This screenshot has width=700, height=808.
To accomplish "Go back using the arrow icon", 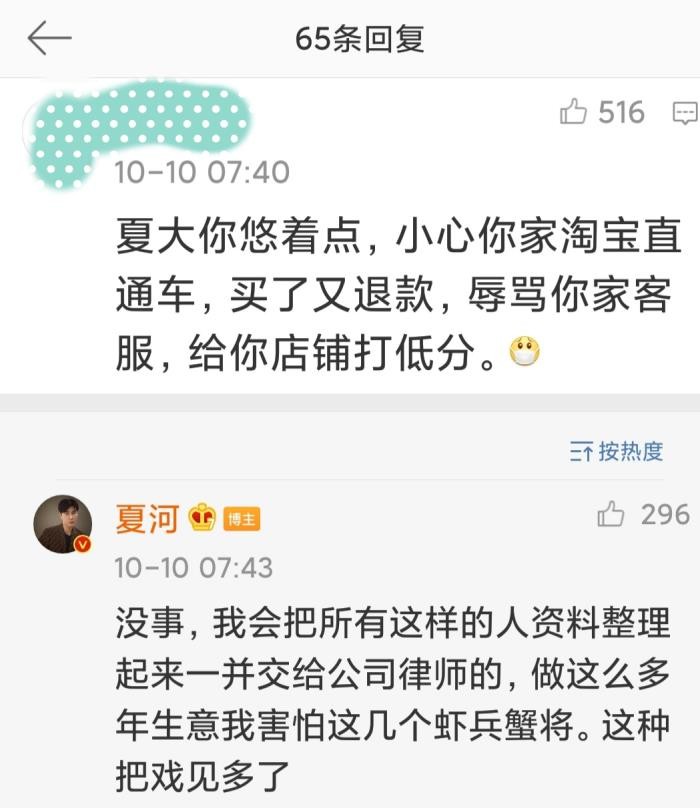I will click(49, 39).
